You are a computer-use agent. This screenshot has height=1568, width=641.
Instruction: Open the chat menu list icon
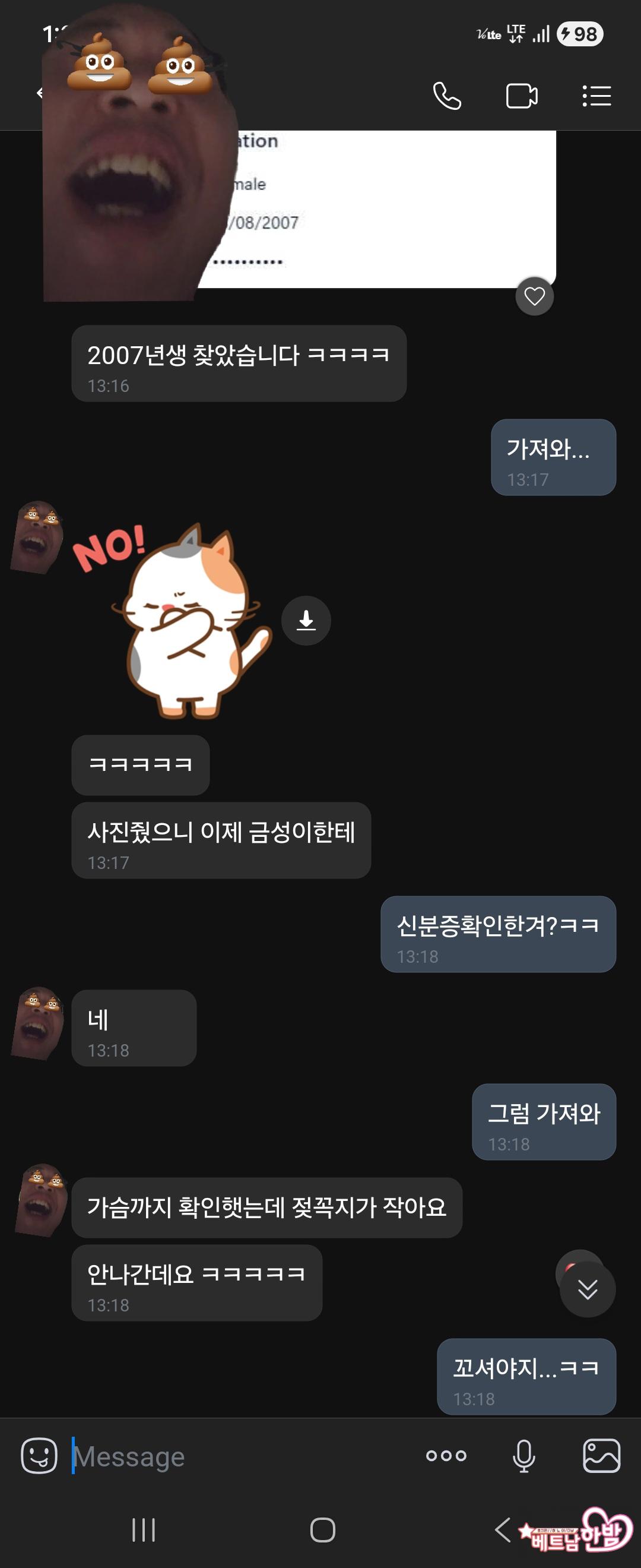[596, 96]
